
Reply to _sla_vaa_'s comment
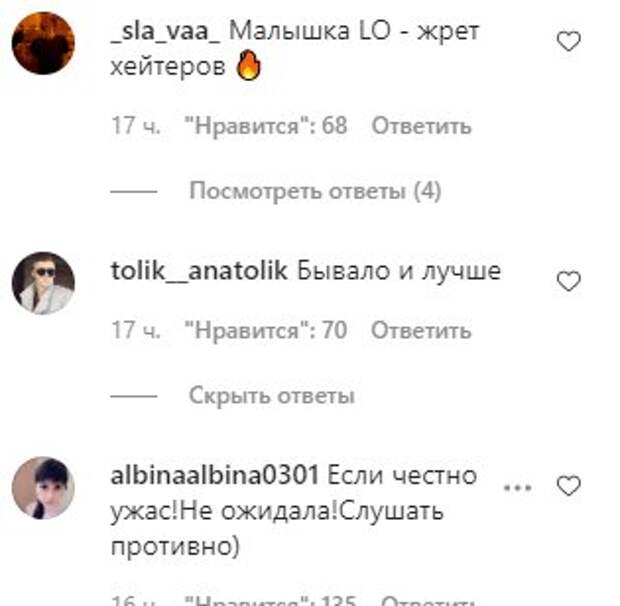tap(420, 127)
